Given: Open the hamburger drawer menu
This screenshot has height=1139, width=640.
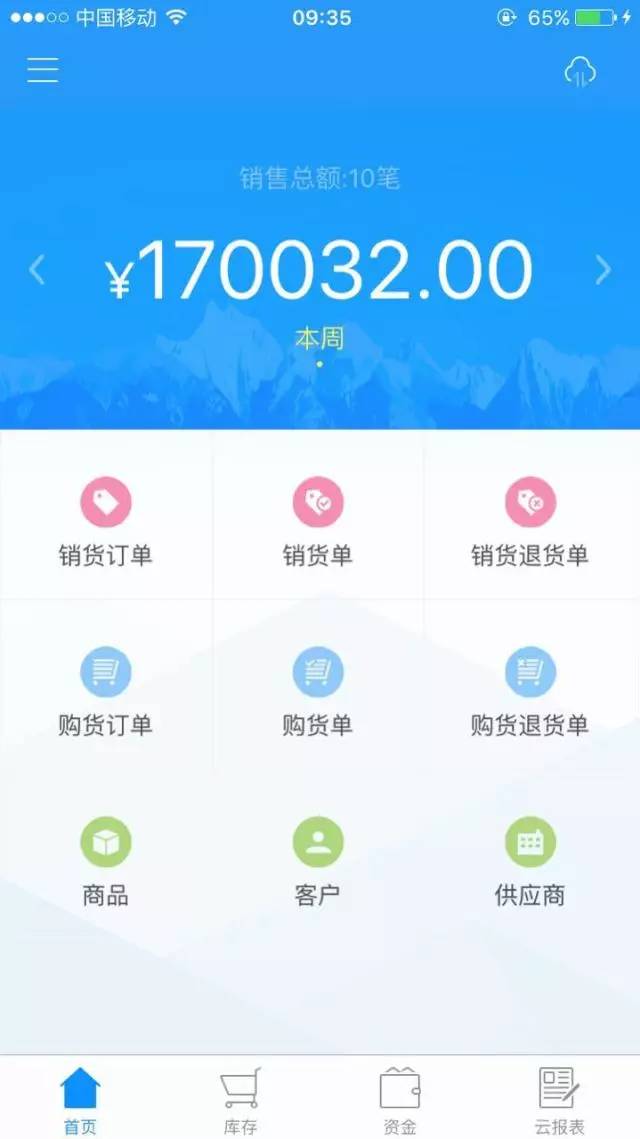Looking at the screenshot, I should 43,70.
